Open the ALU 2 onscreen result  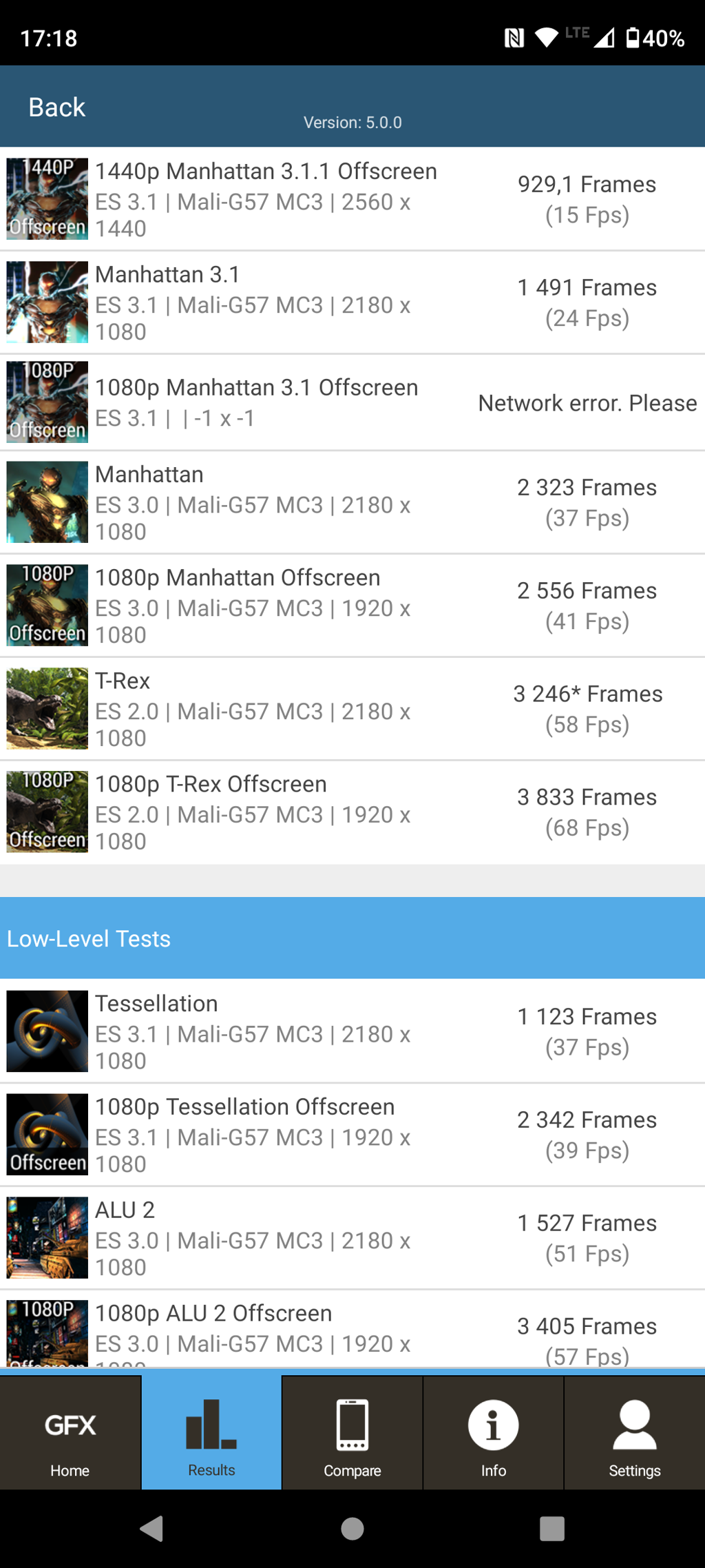352,1238
